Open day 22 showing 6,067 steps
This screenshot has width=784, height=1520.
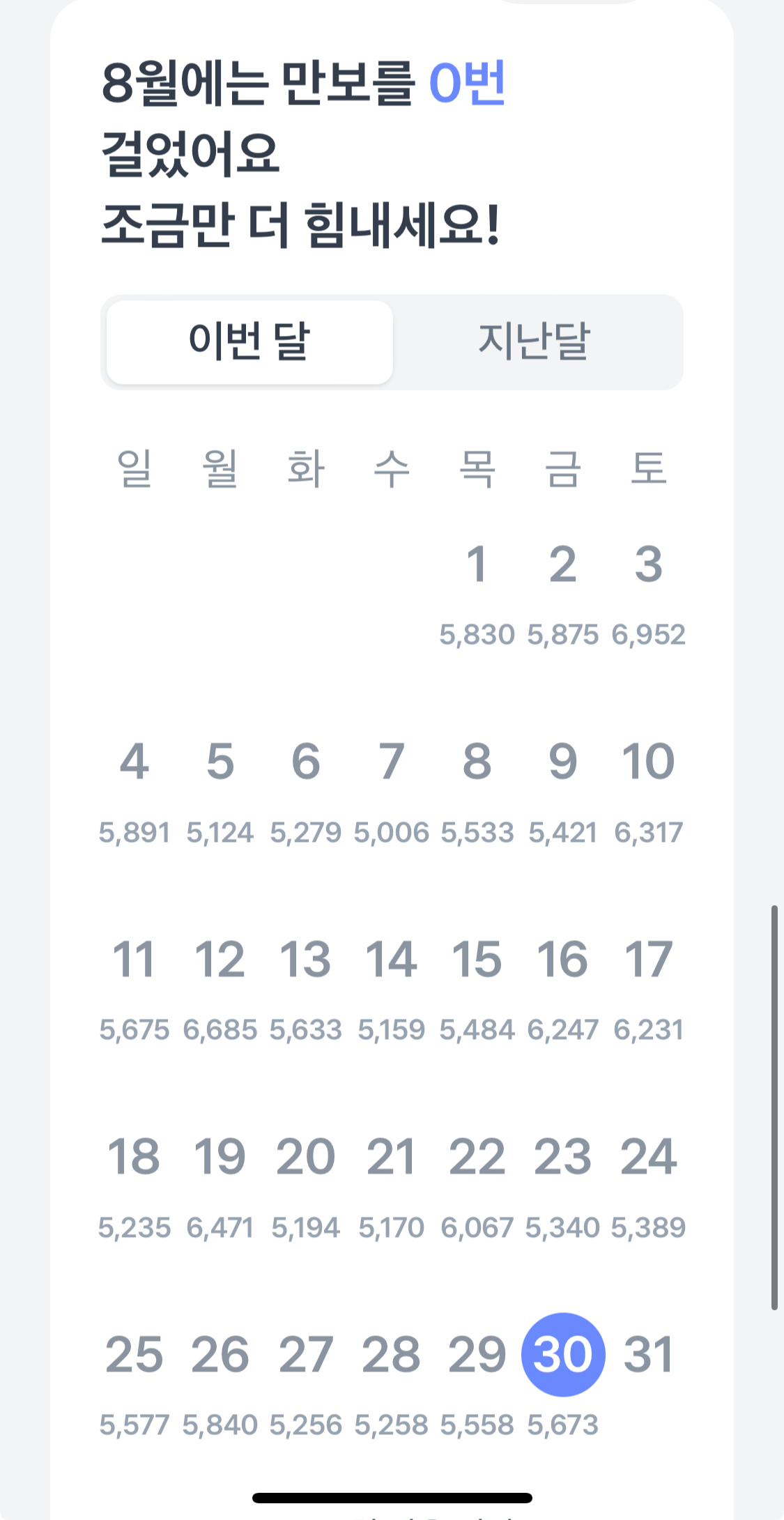[x=477, y=1157]
